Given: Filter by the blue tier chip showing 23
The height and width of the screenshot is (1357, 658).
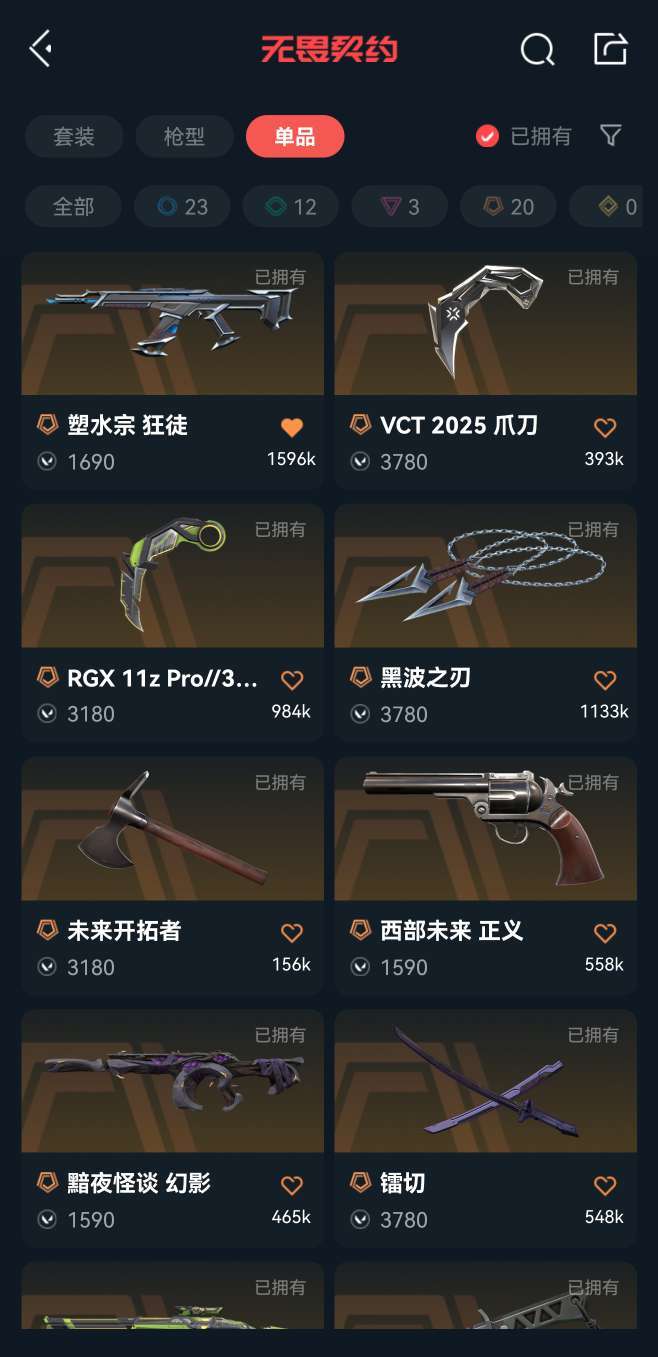Looking at the screenshot, I should (x=182, y=206).
